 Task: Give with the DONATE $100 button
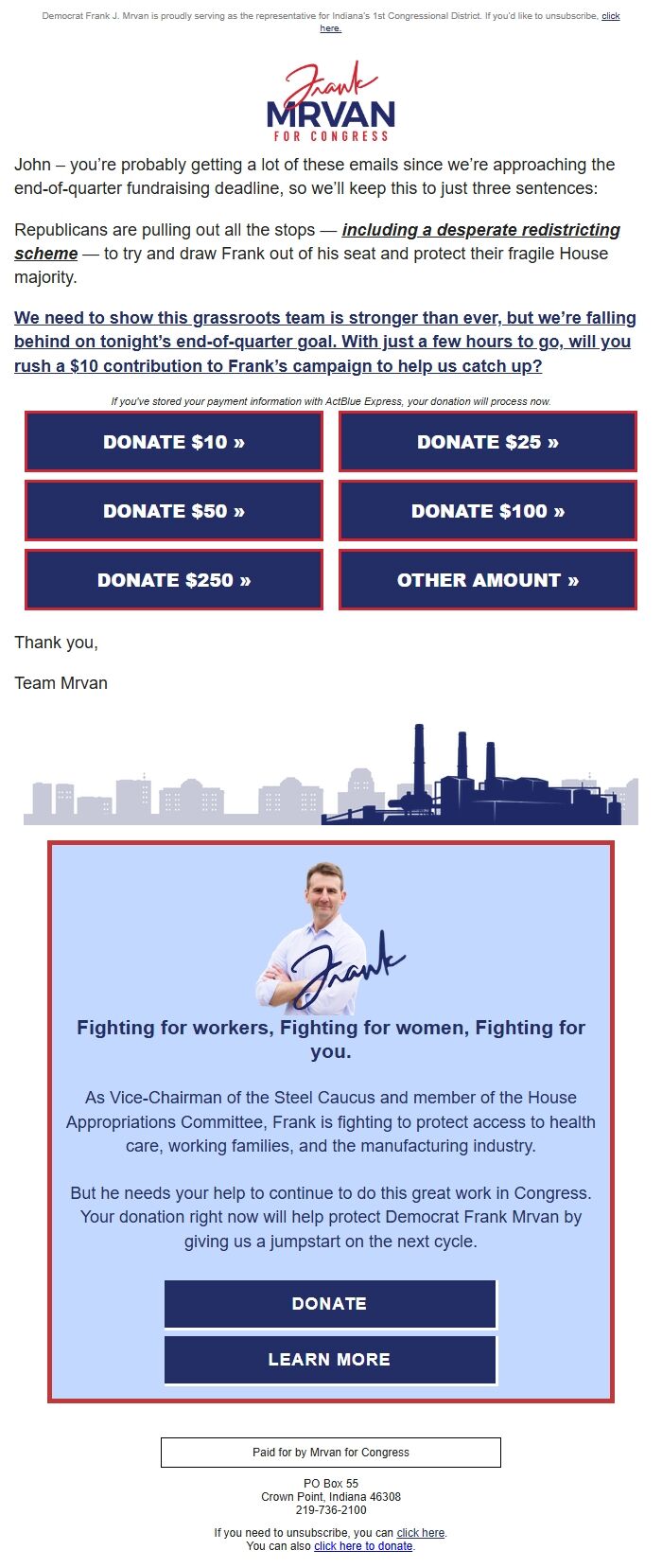(x=487, y=511)
